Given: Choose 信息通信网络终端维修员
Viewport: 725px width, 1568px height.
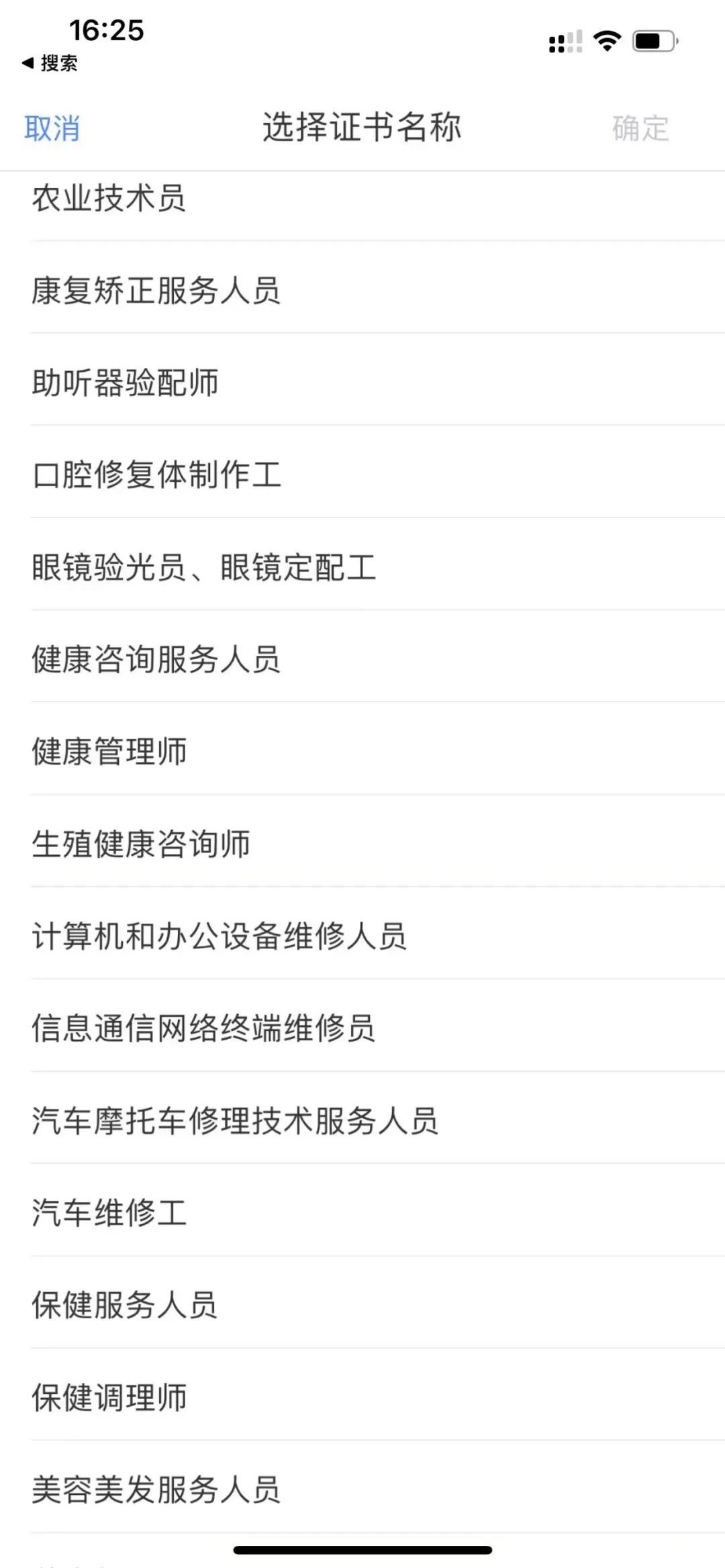Looking at the screenshot, I should tap(362, 1028).
